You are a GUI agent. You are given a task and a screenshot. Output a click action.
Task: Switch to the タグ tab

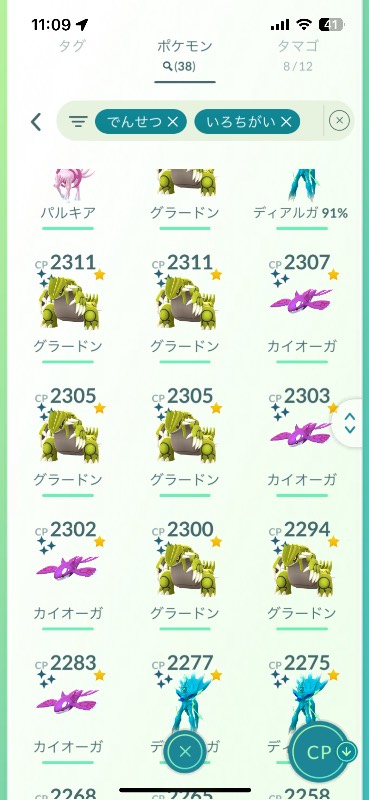click(72, 46)
